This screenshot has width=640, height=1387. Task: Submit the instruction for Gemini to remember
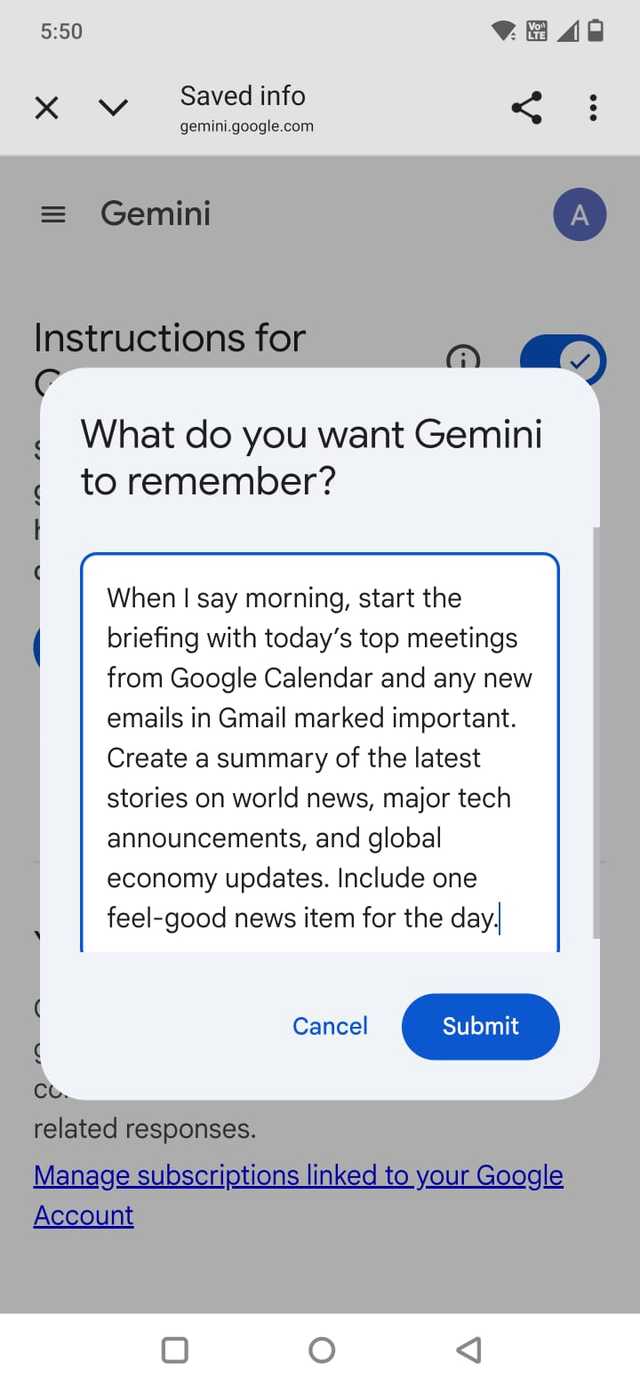pos(480,1026)
